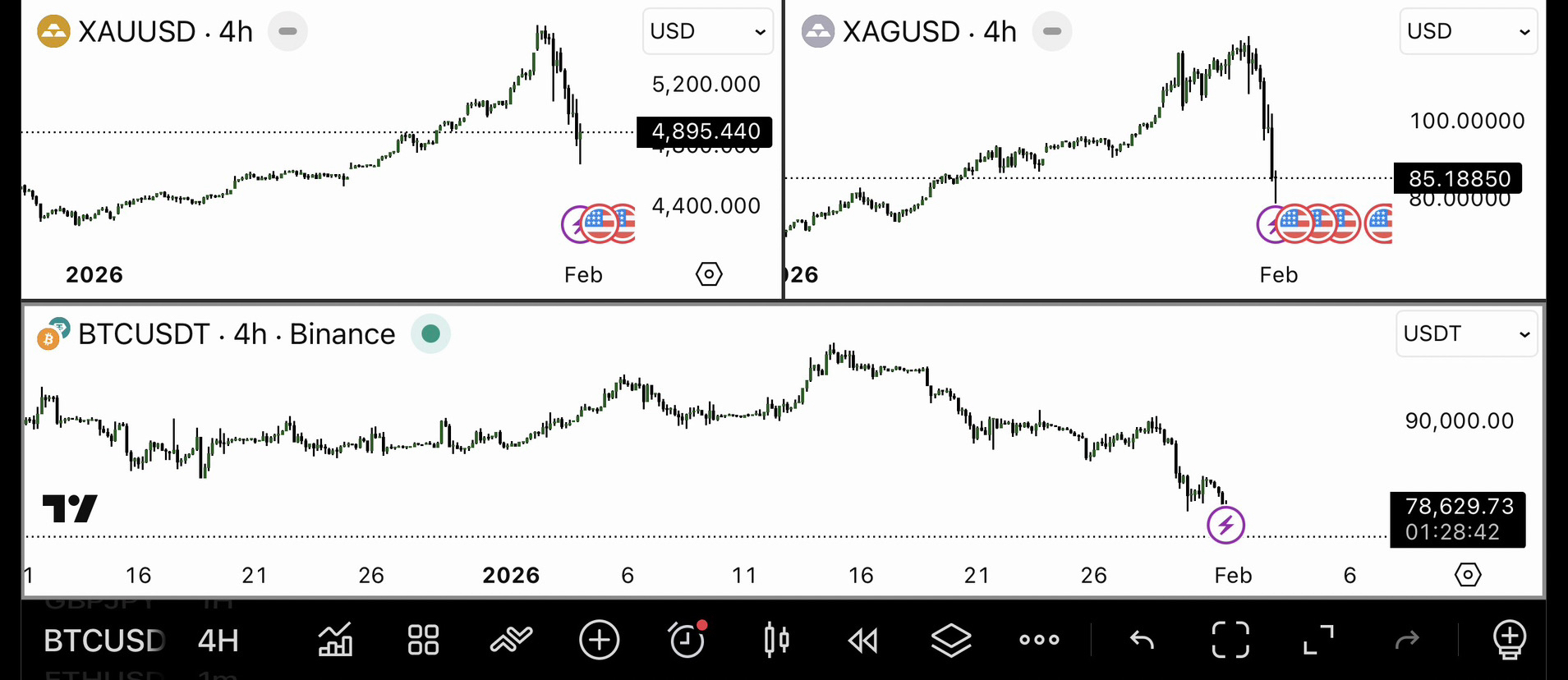The width and height of the screenshot is (1568, 680).
Task: Undo the last chart action
Action: pyautogui.click(x=1142, y=640)
